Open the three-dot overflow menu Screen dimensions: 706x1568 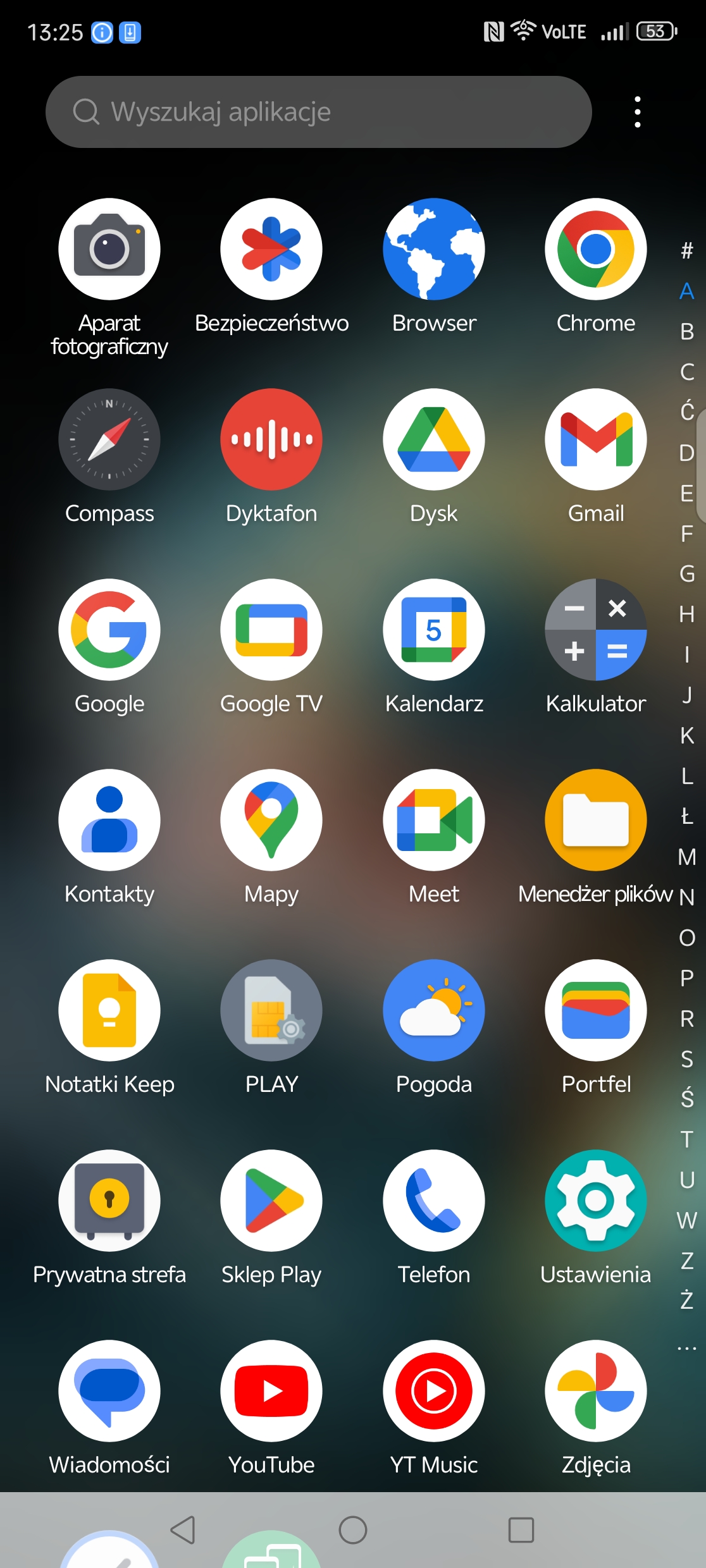(x=638, y=112)
